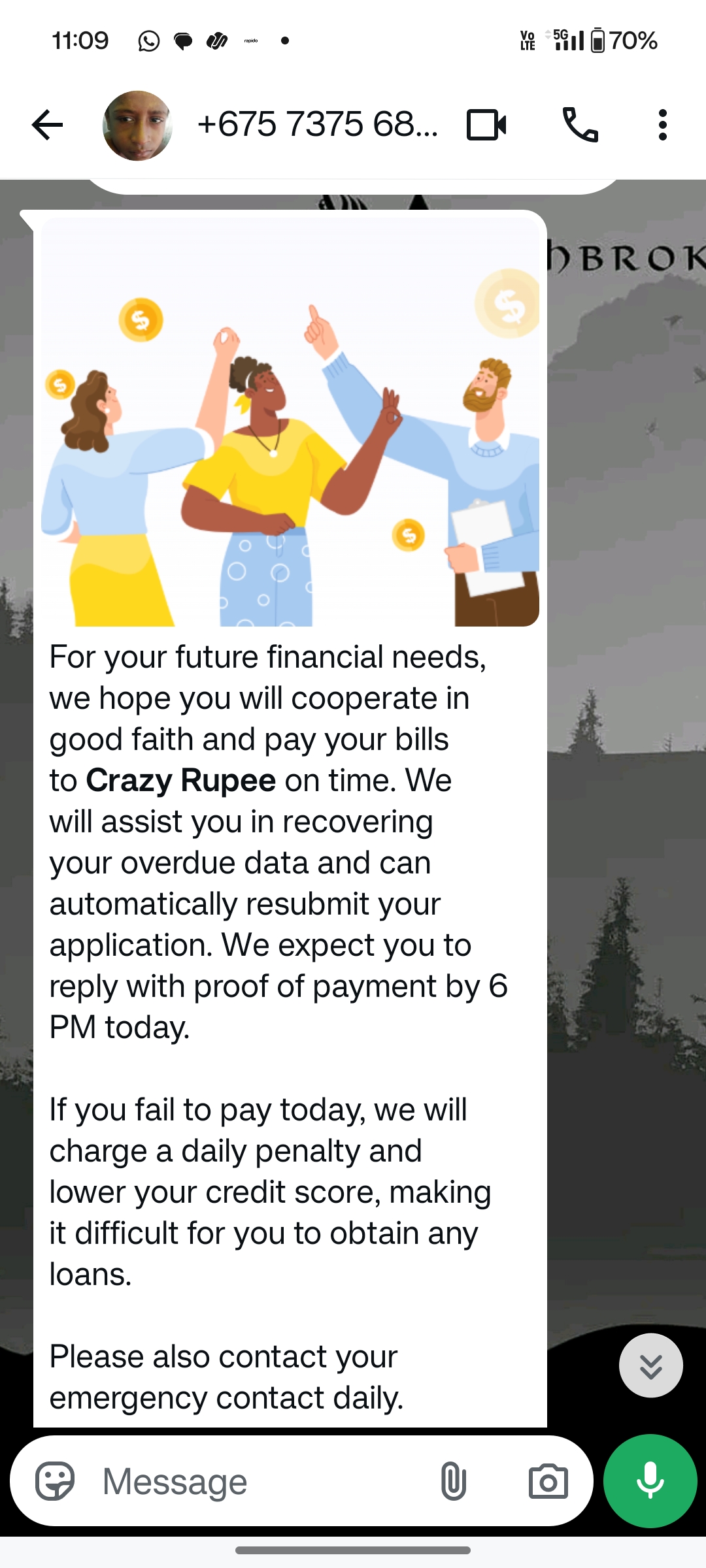This screenshot has width=706, height=1568.
Task: Start a video call
Action: [x=486, y=125]
